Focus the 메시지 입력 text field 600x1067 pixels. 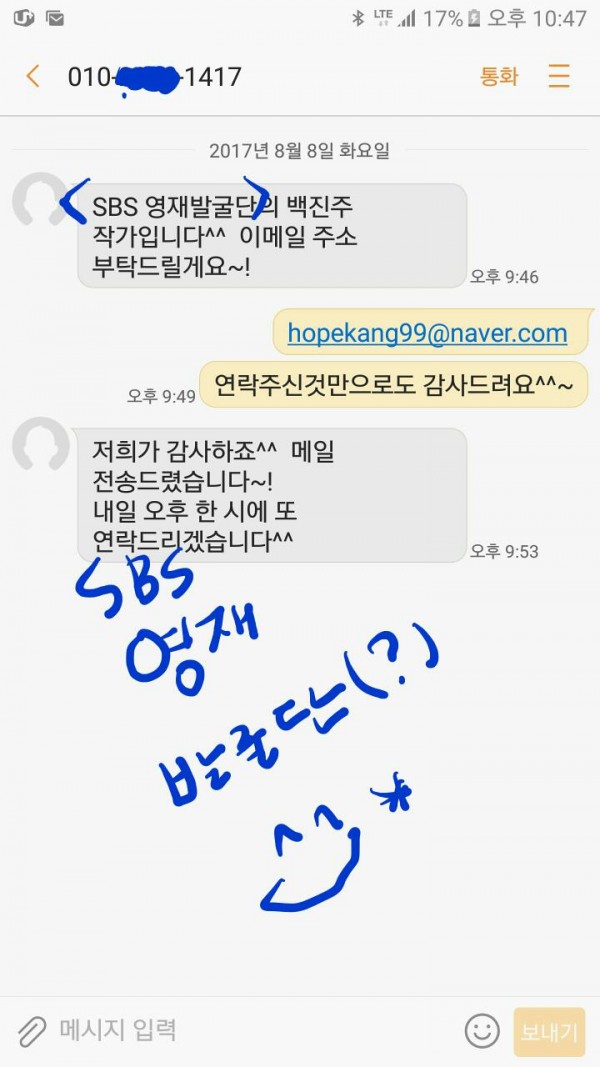click(x=250, y=1029)
